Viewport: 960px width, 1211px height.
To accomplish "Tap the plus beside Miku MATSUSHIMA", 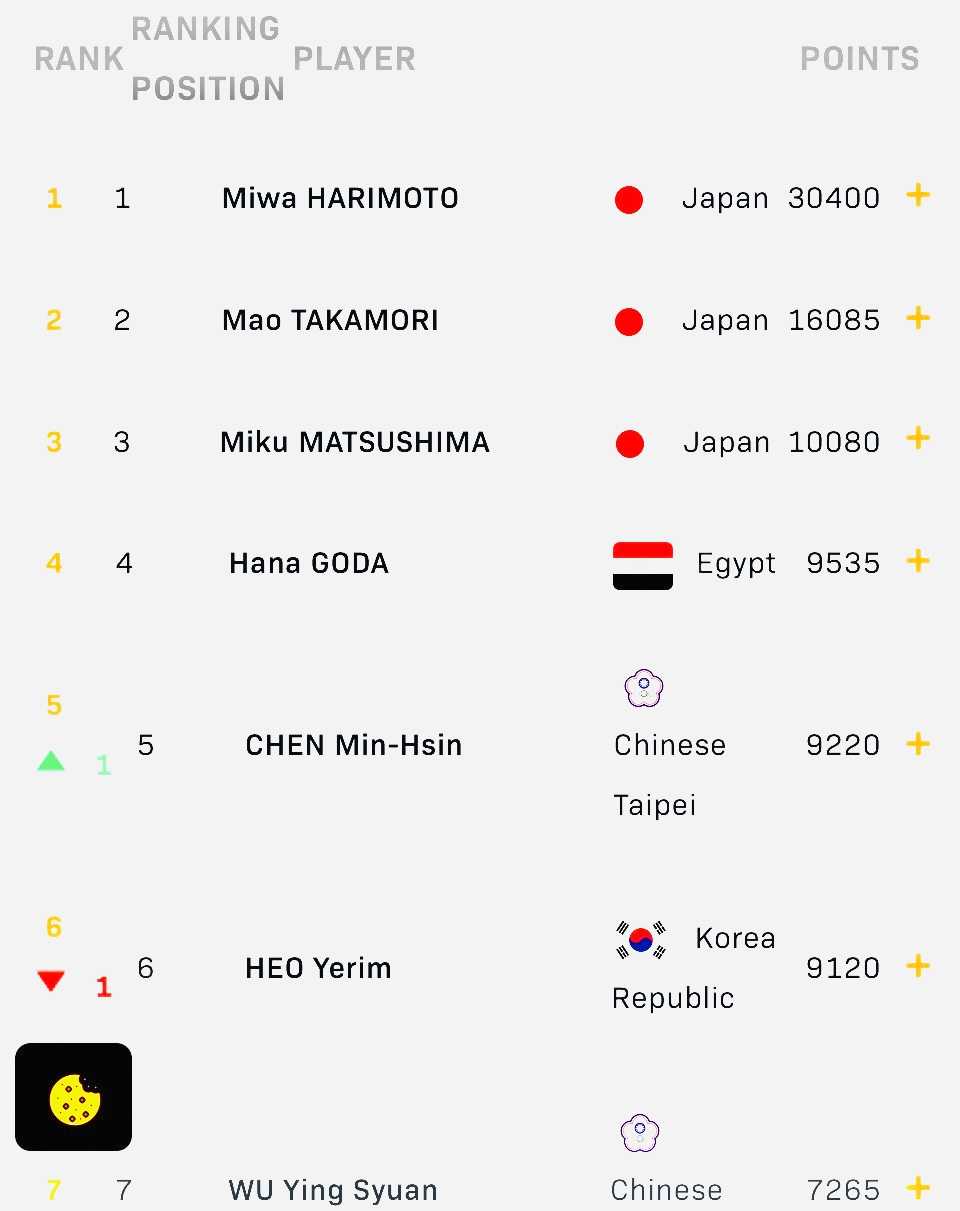I will coord(918,439).
